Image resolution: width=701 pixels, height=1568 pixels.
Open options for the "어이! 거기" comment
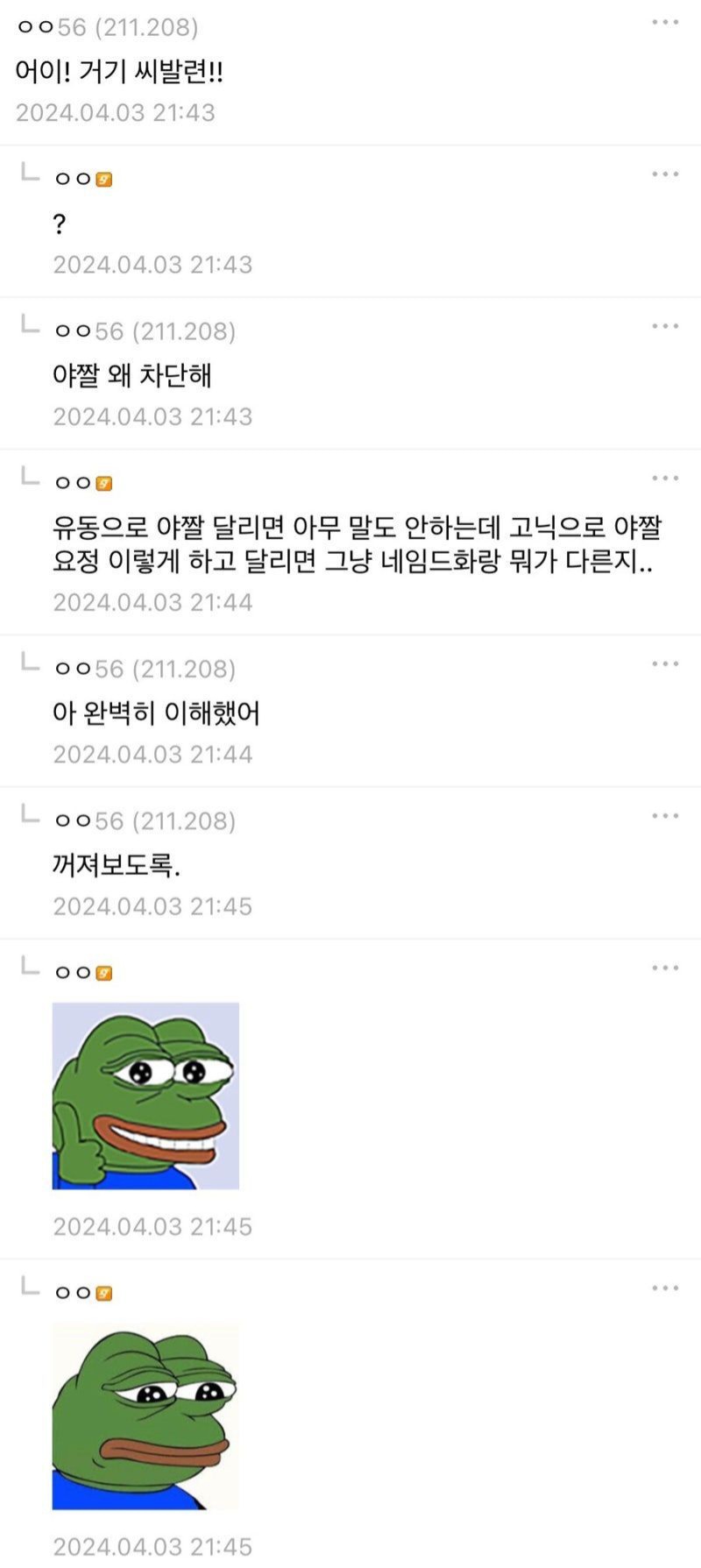[x=665, y=22]
